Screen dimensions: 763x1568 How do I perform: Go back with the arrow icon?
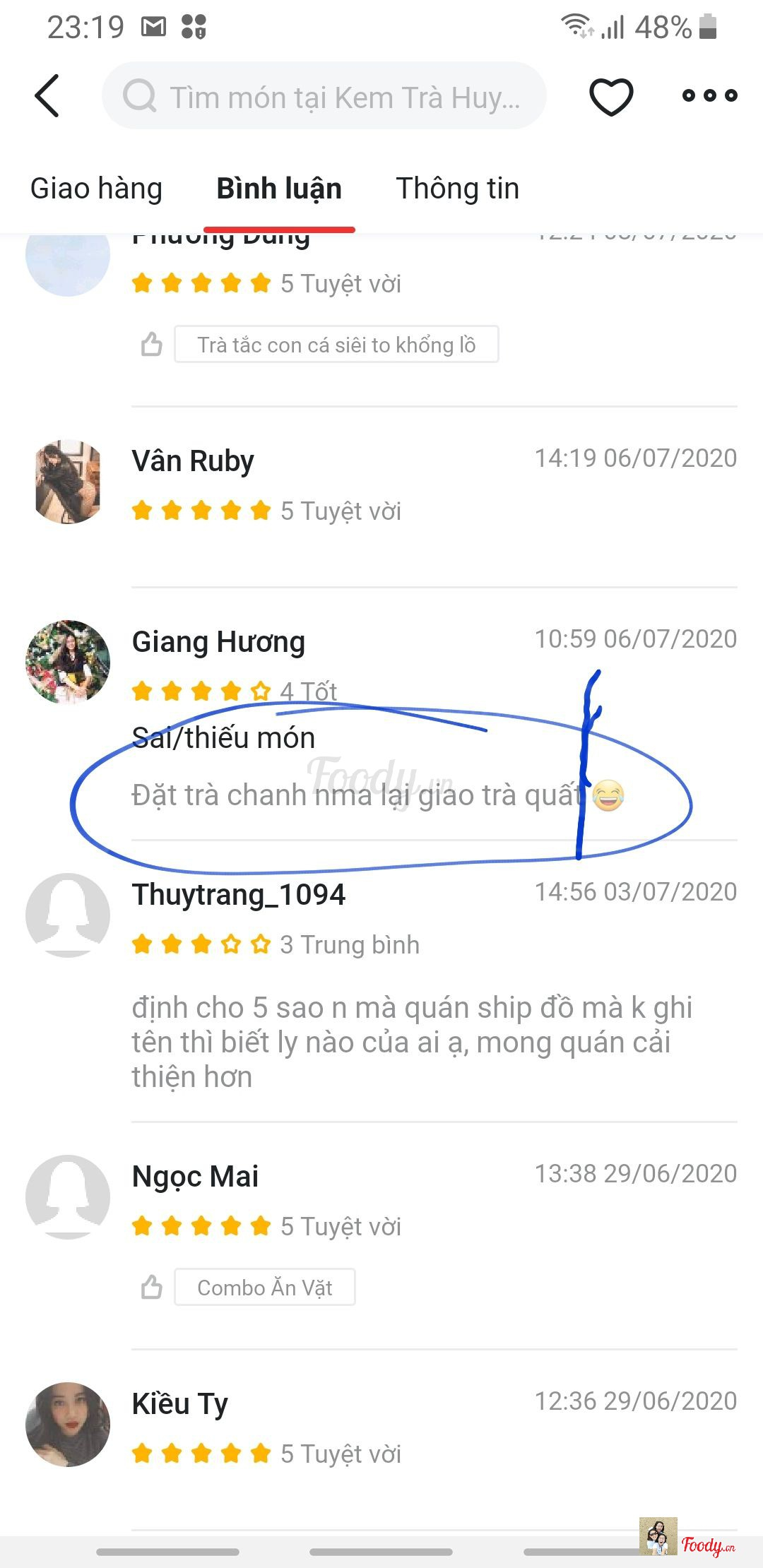[47, 95]
